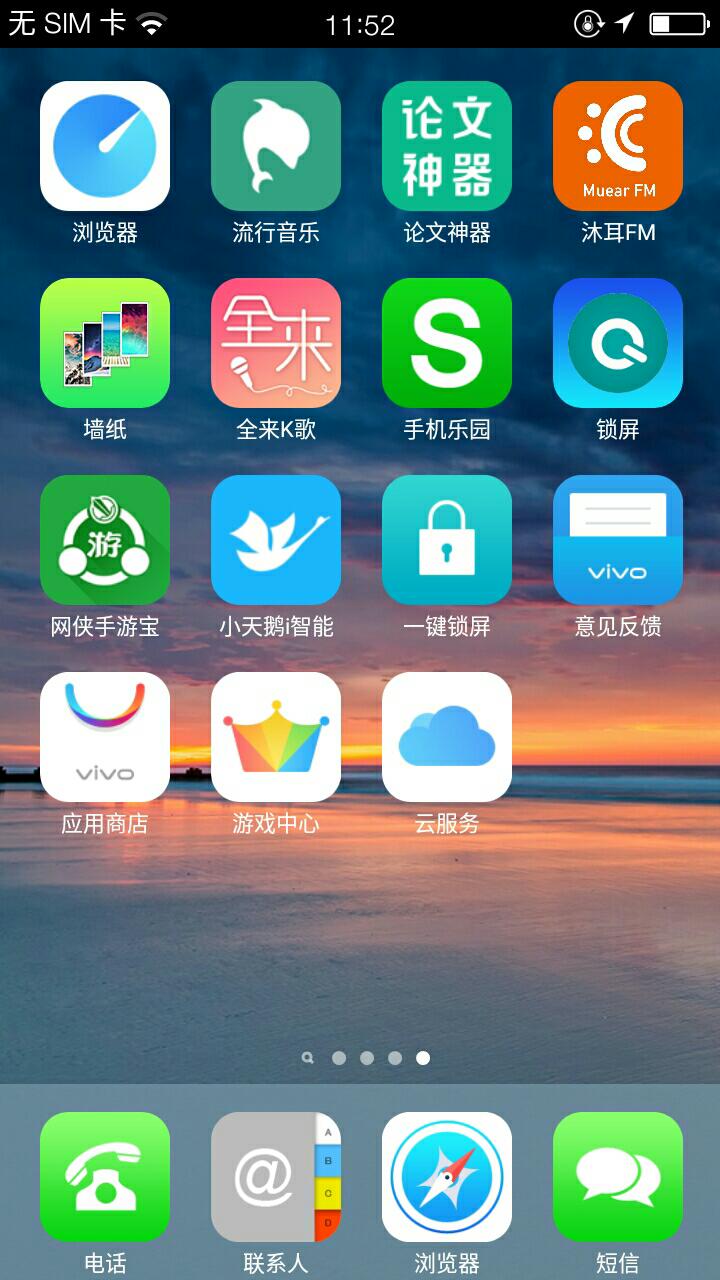Tap the 一键锁屏 one-key lock icon
This screenshot has height=1280, width=720.
(447, 540)
